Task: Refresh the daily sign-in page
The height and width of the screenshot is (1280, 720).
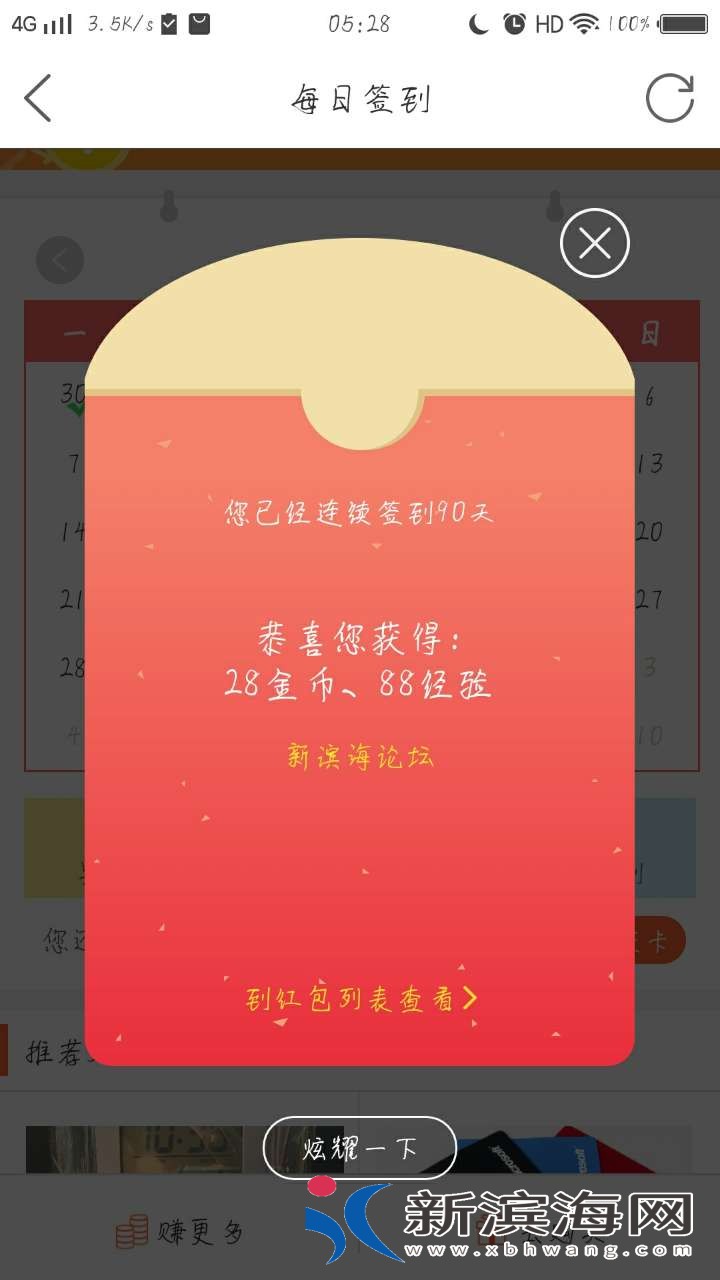Action: [669, 98]
